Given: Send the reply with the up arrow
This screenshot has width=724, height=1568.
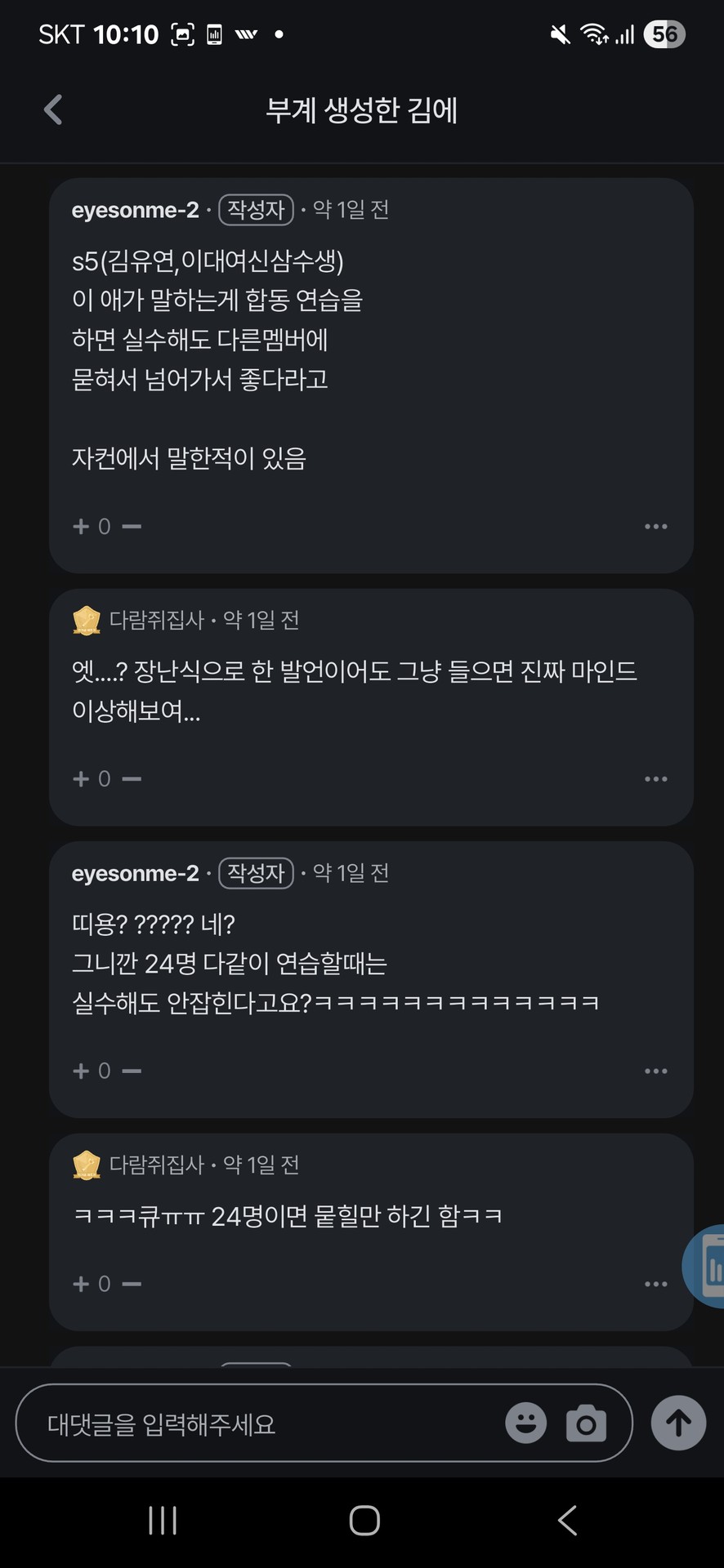Looking at the screenshot, I should pyautogui.click(x=678, y=1423).
